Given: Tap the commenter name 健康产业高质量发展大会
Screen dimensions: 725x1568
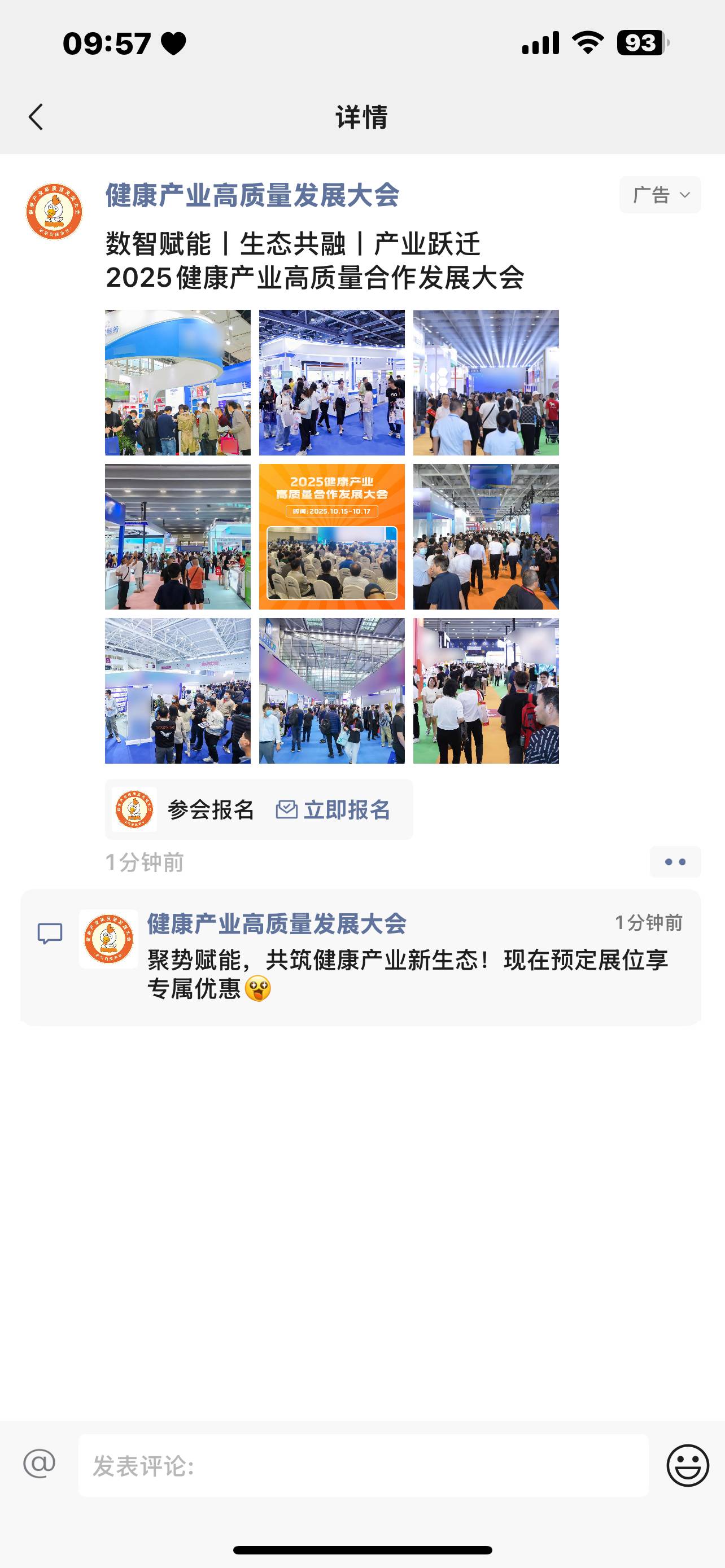Looking at the screenshot, I should (x=276, y=923).
